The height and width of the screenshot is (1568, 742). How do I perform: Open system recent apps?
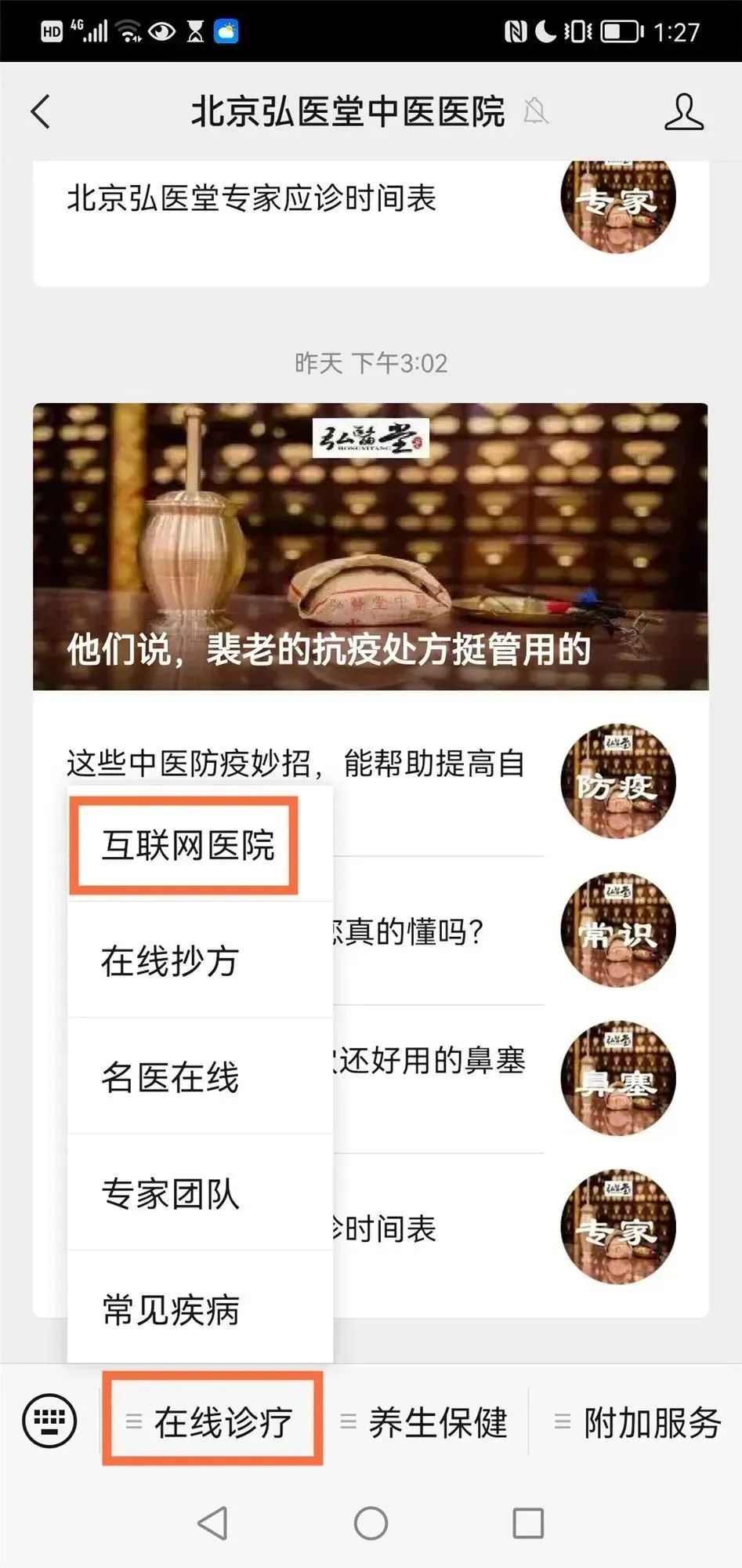(x=528, y=1523)
